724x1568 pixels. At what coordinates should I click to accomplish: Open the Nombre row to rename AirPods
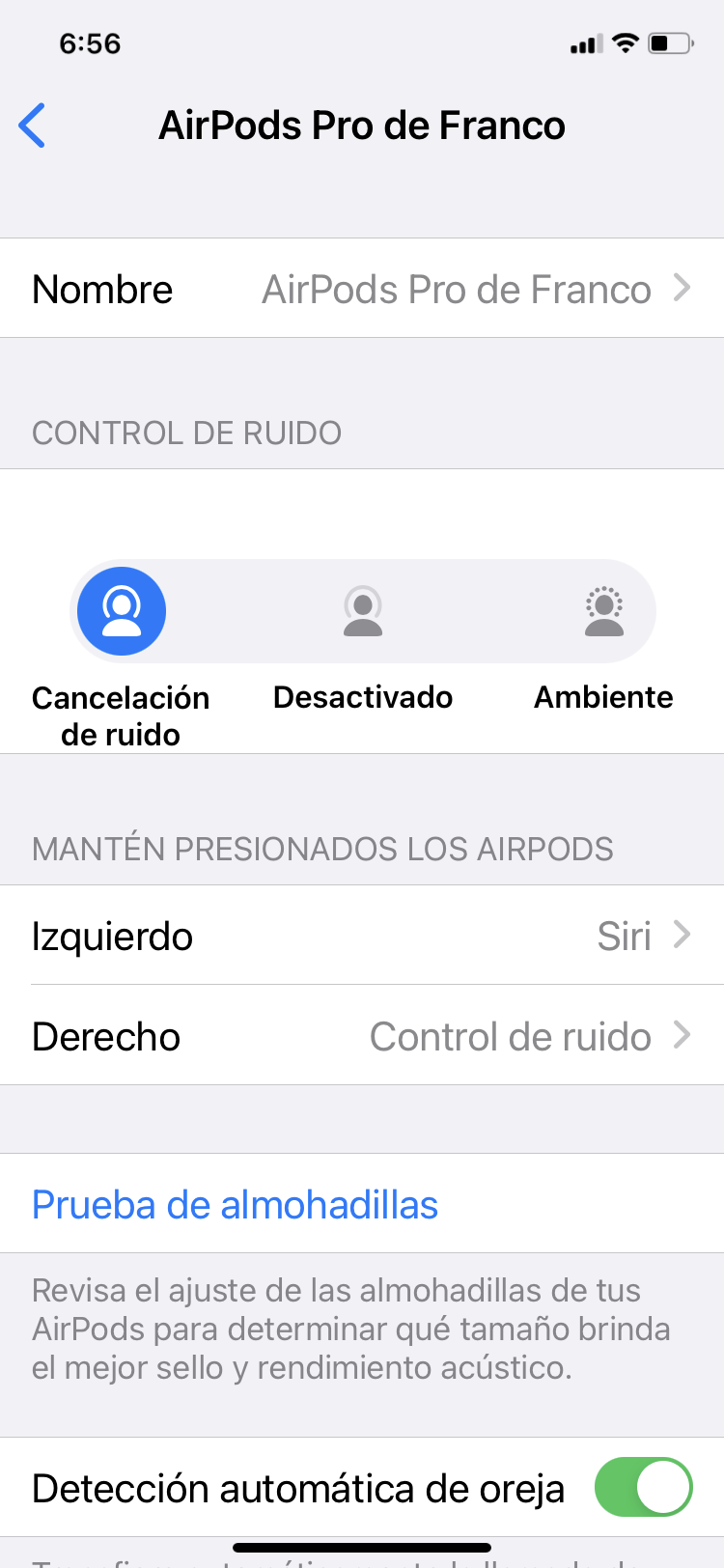[362, 289]
